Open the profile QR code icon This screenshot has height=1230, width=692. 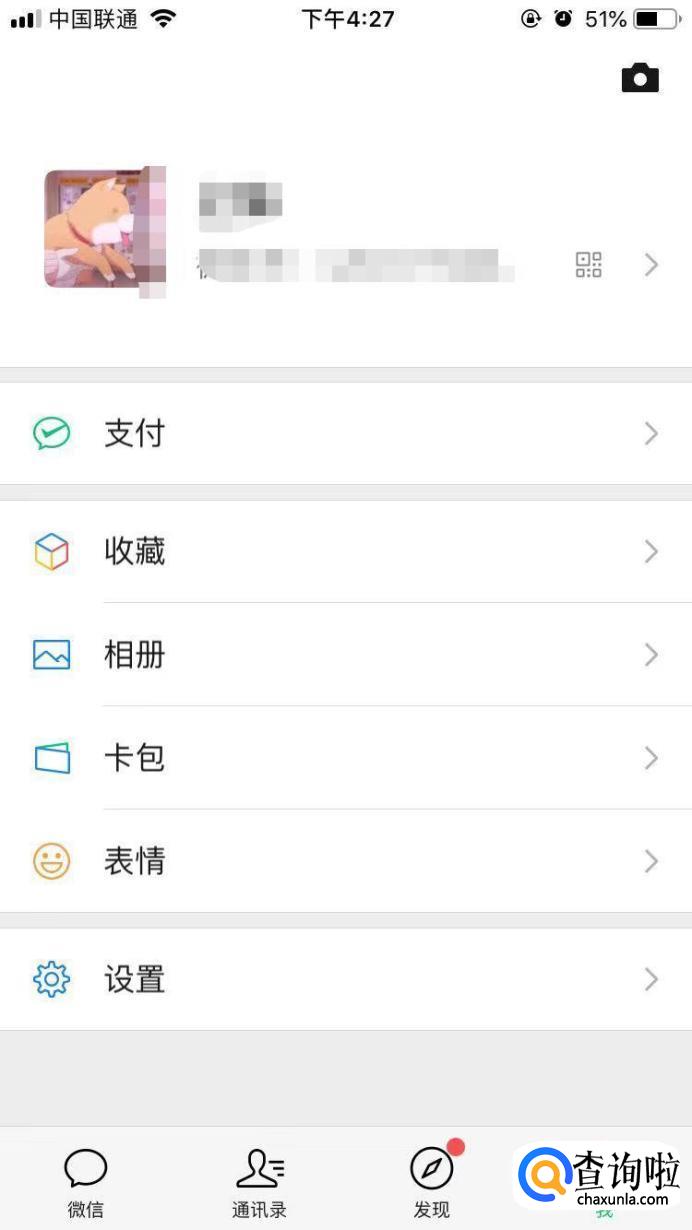589,265
